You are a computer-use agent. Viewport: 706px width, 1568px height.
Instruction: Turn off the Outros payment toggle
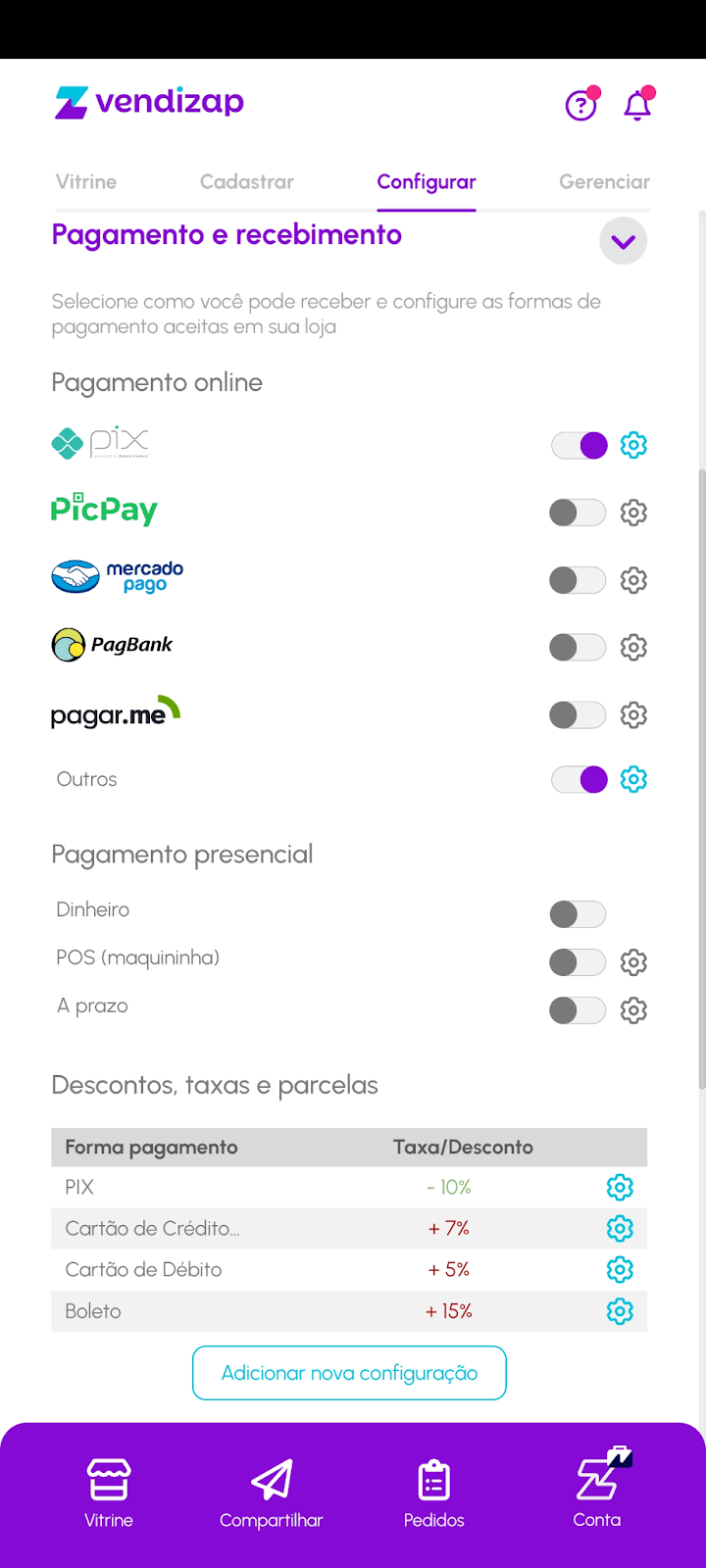tap(580, 780)
